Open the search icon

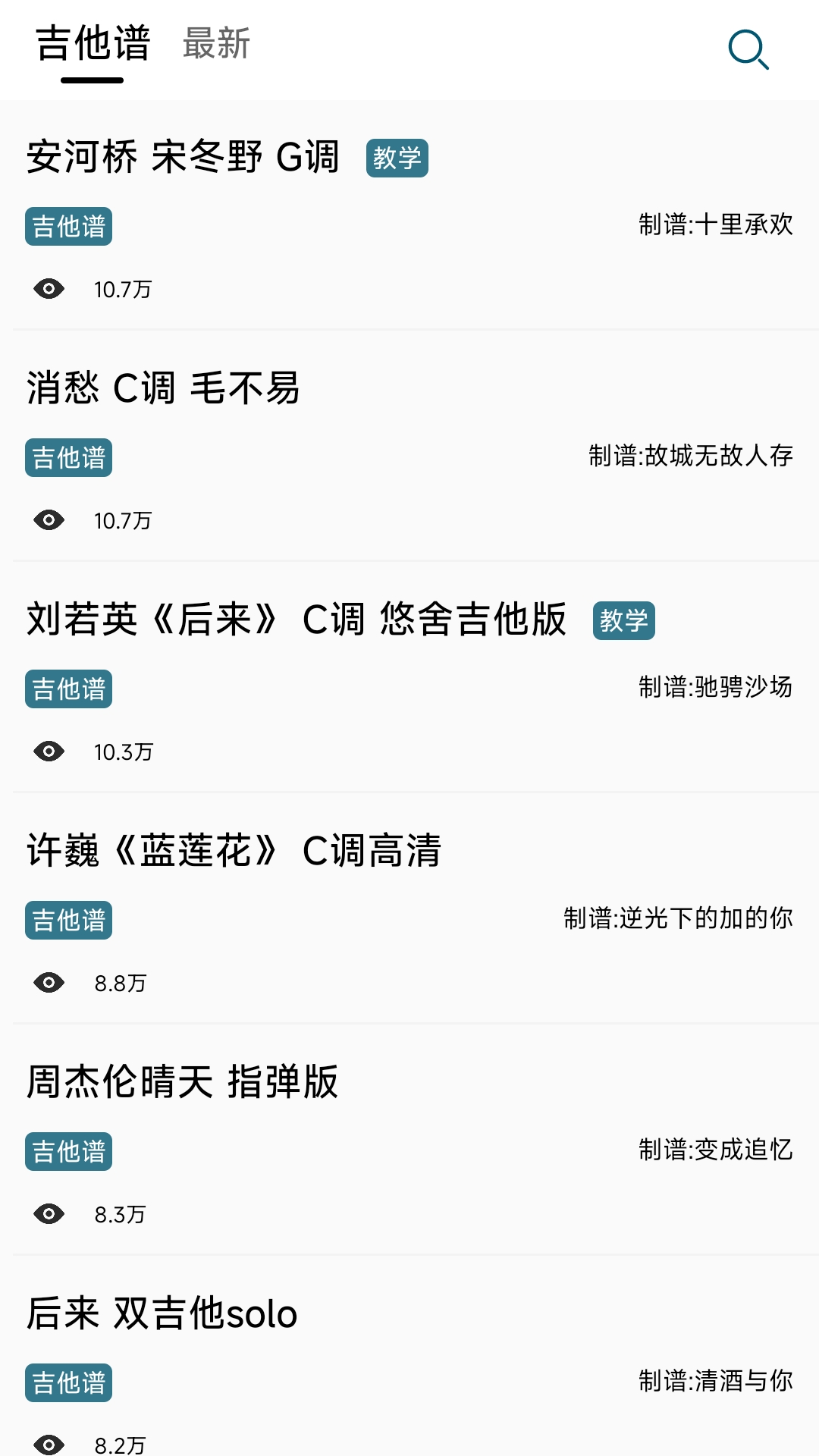click(x=748, y=49)
